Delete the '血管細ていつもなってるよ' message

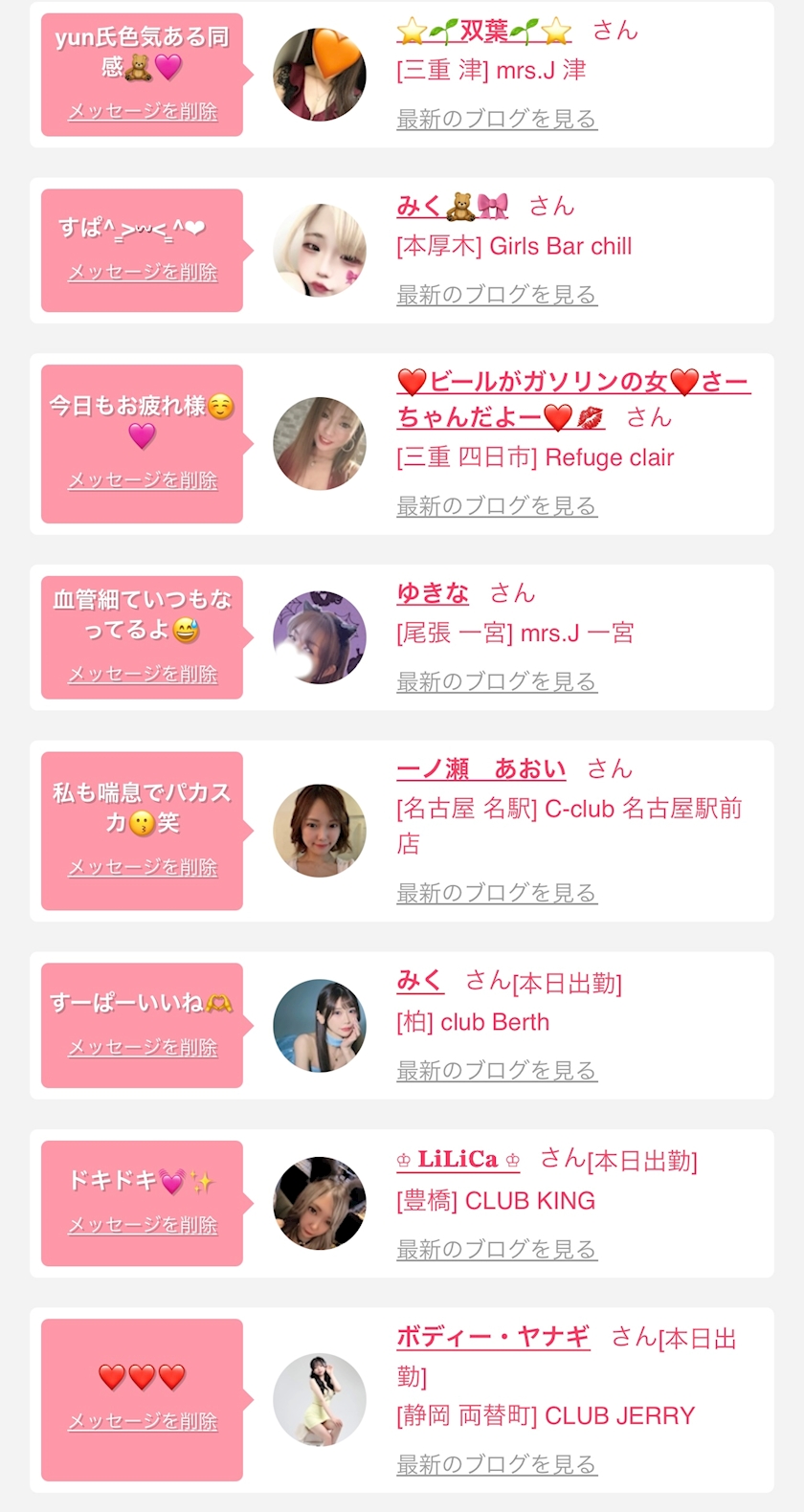(143, 675)
